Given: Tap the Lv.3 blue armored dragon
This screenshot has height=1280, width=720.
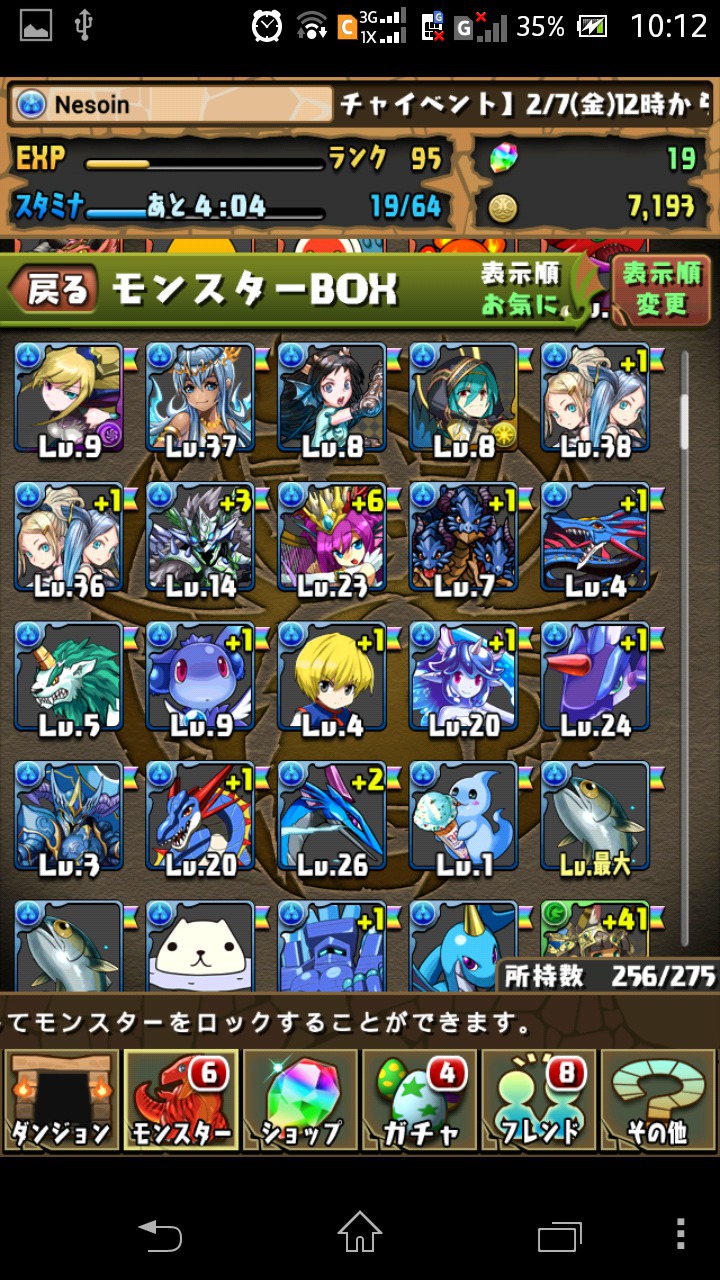Looking at the screenshot, I should pos(69,819).
